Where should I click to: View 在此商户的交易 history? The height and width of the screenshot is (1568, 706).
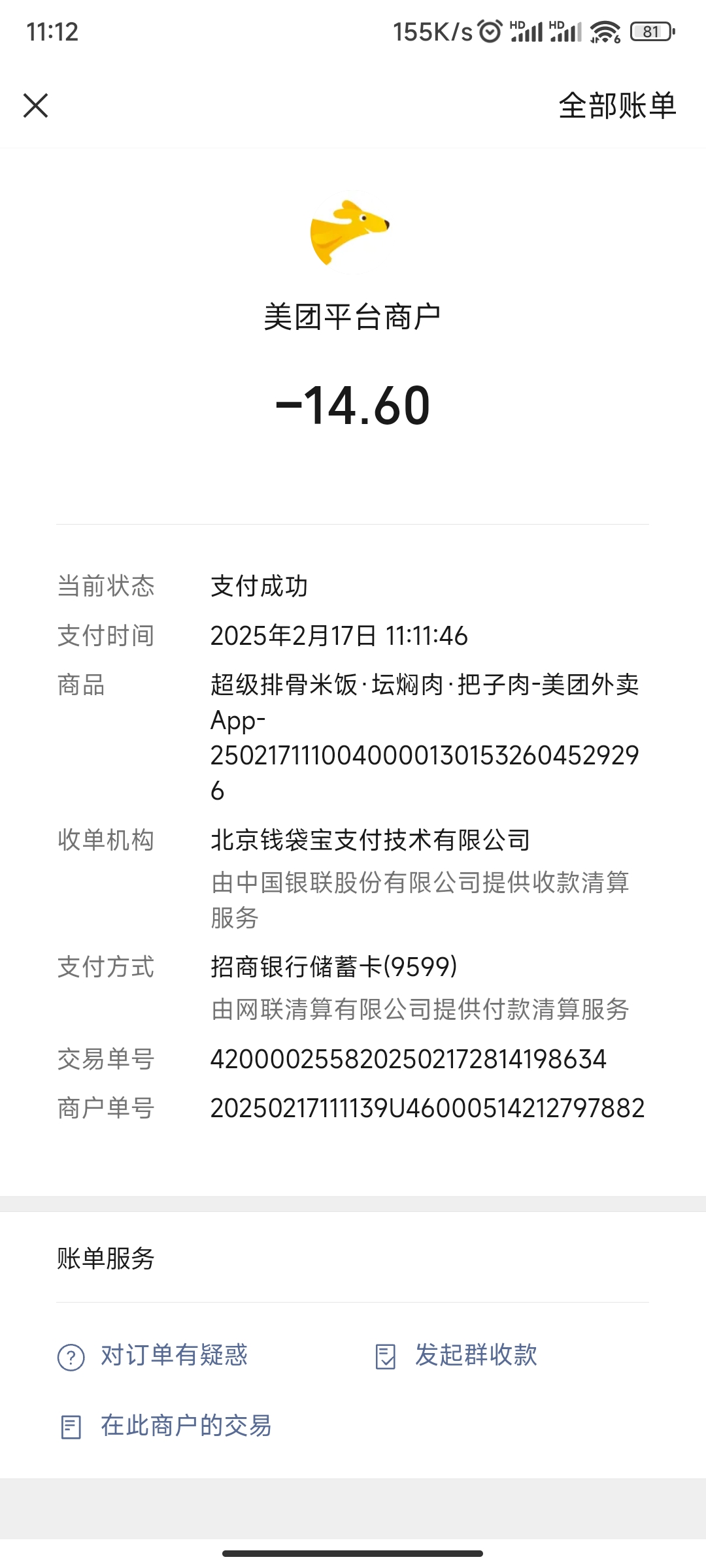click(165, 1426)
